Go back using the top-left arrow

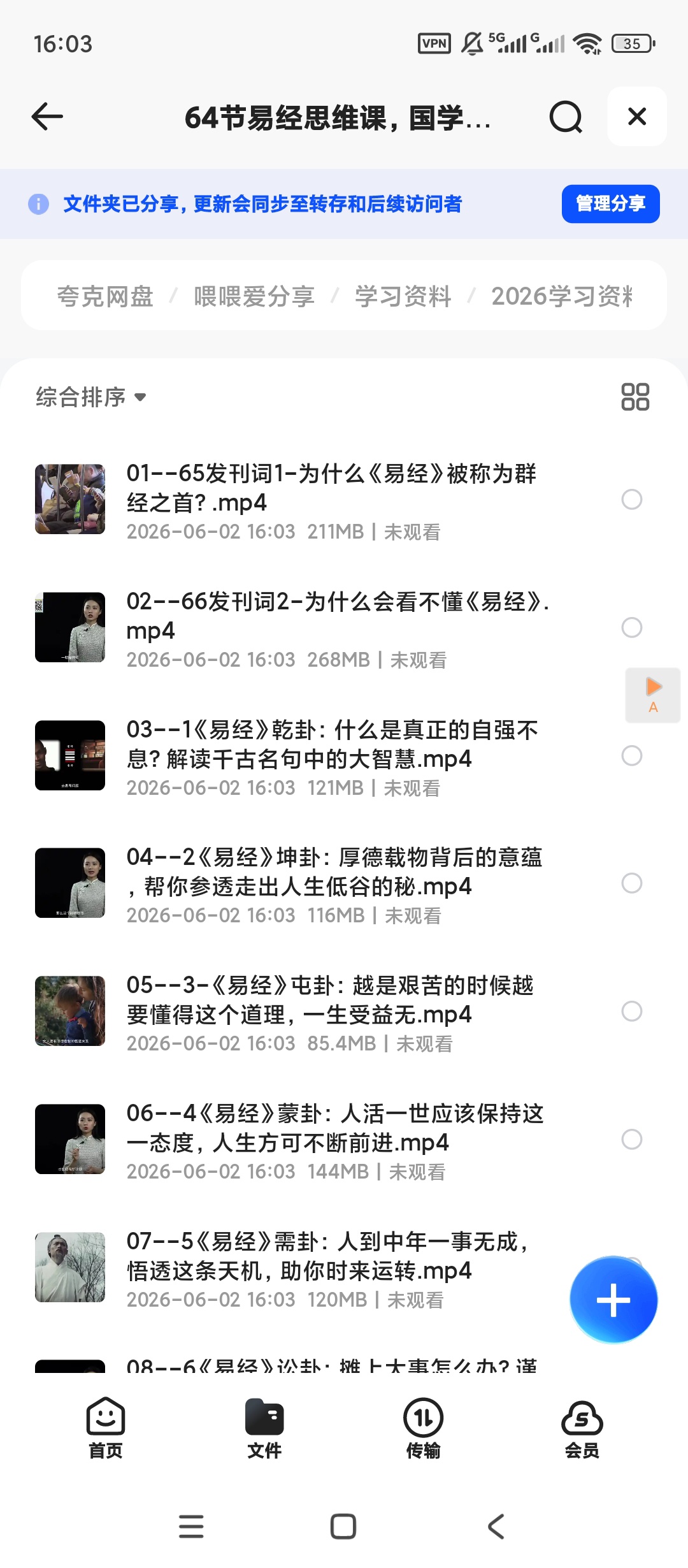tap(47, 117)
